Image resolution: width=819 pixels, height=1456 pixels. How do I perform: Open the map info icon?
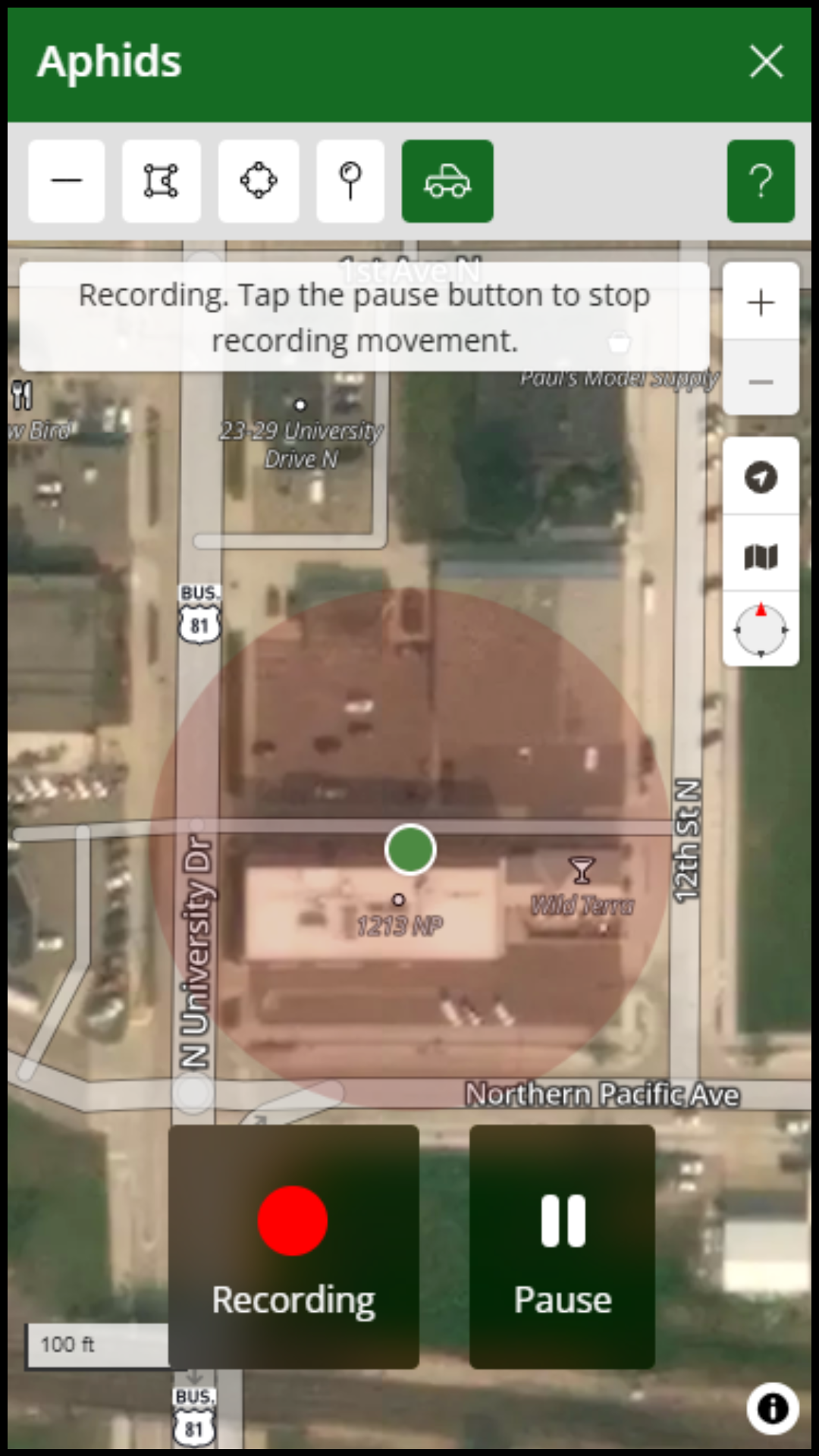pyautogui.click(x=772, y=1409)
